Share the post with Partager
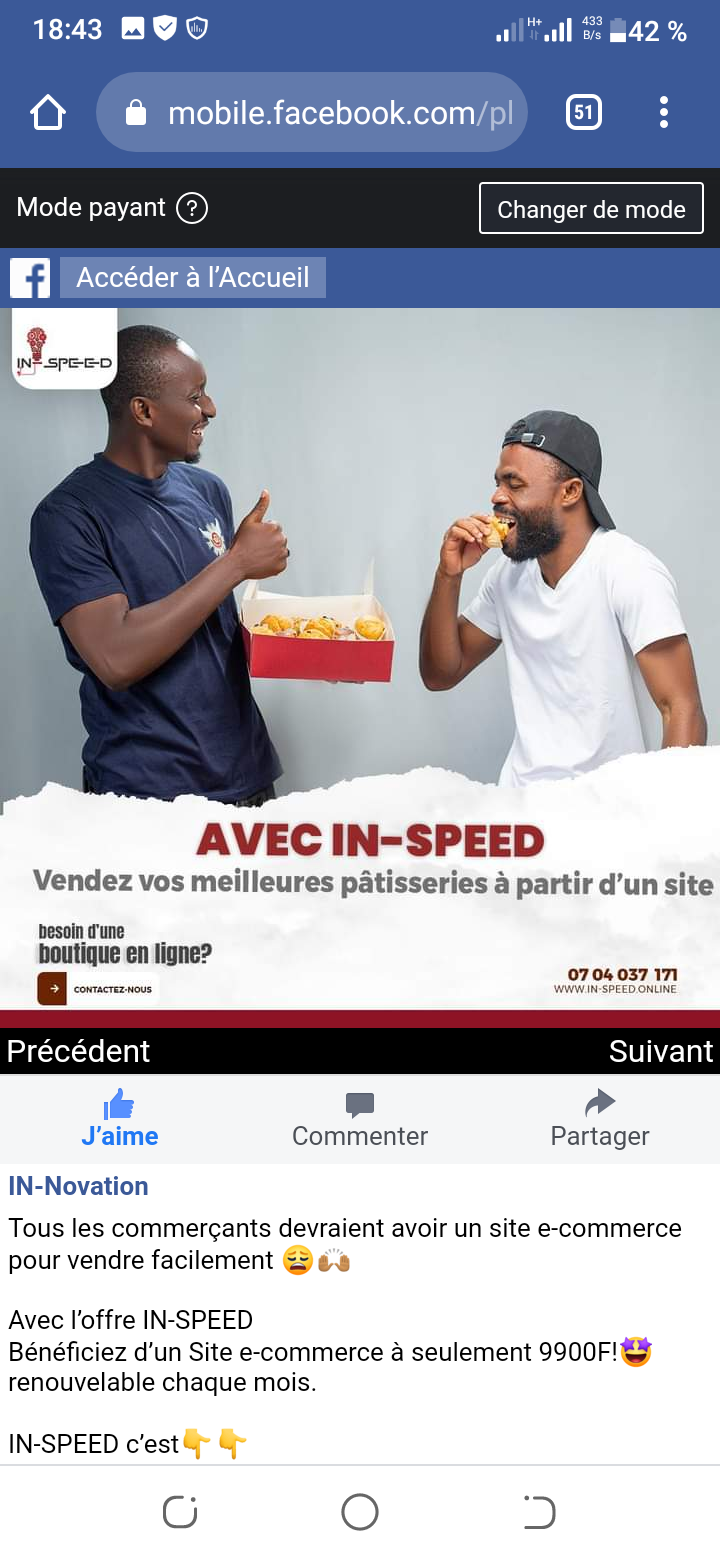Image resolution: width=720 pixels, height=1560 pixels. 600,1119
